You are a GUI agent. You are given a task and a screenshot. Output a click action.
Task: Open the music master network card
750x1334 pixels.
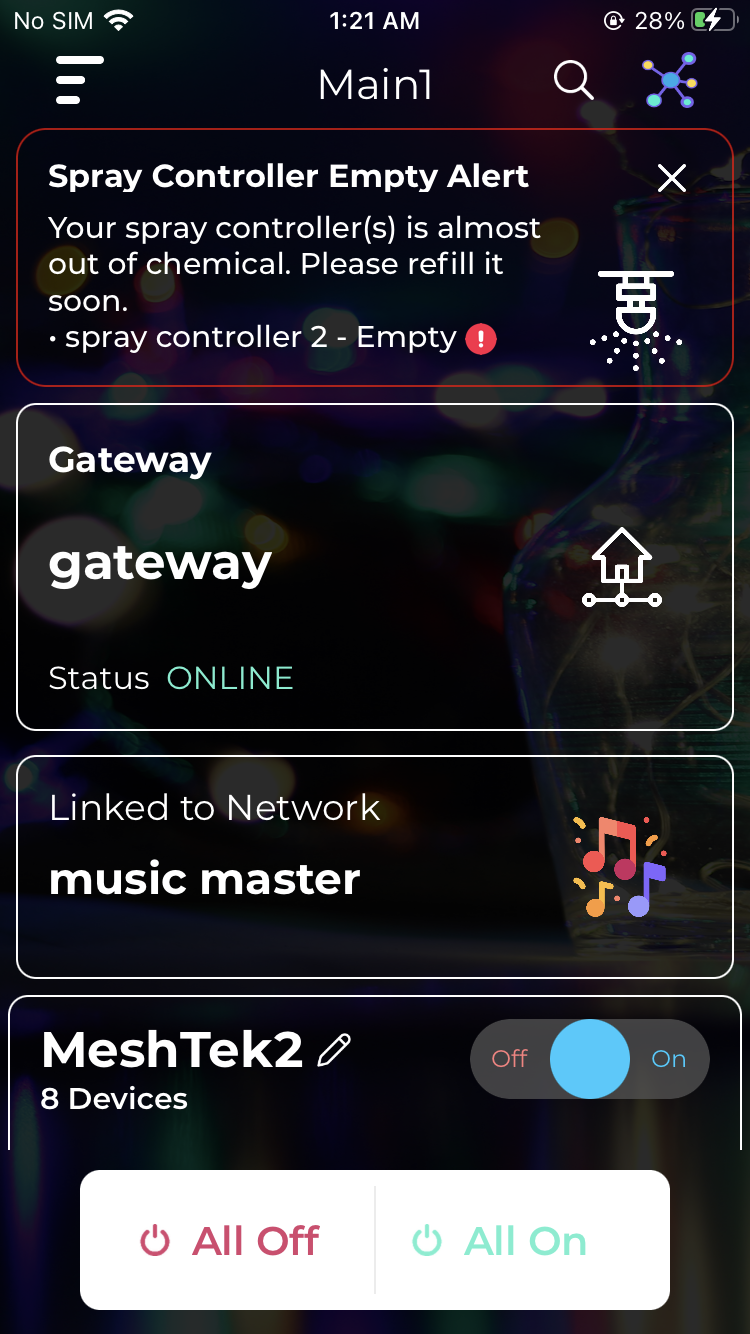click(x=375, y=866)
